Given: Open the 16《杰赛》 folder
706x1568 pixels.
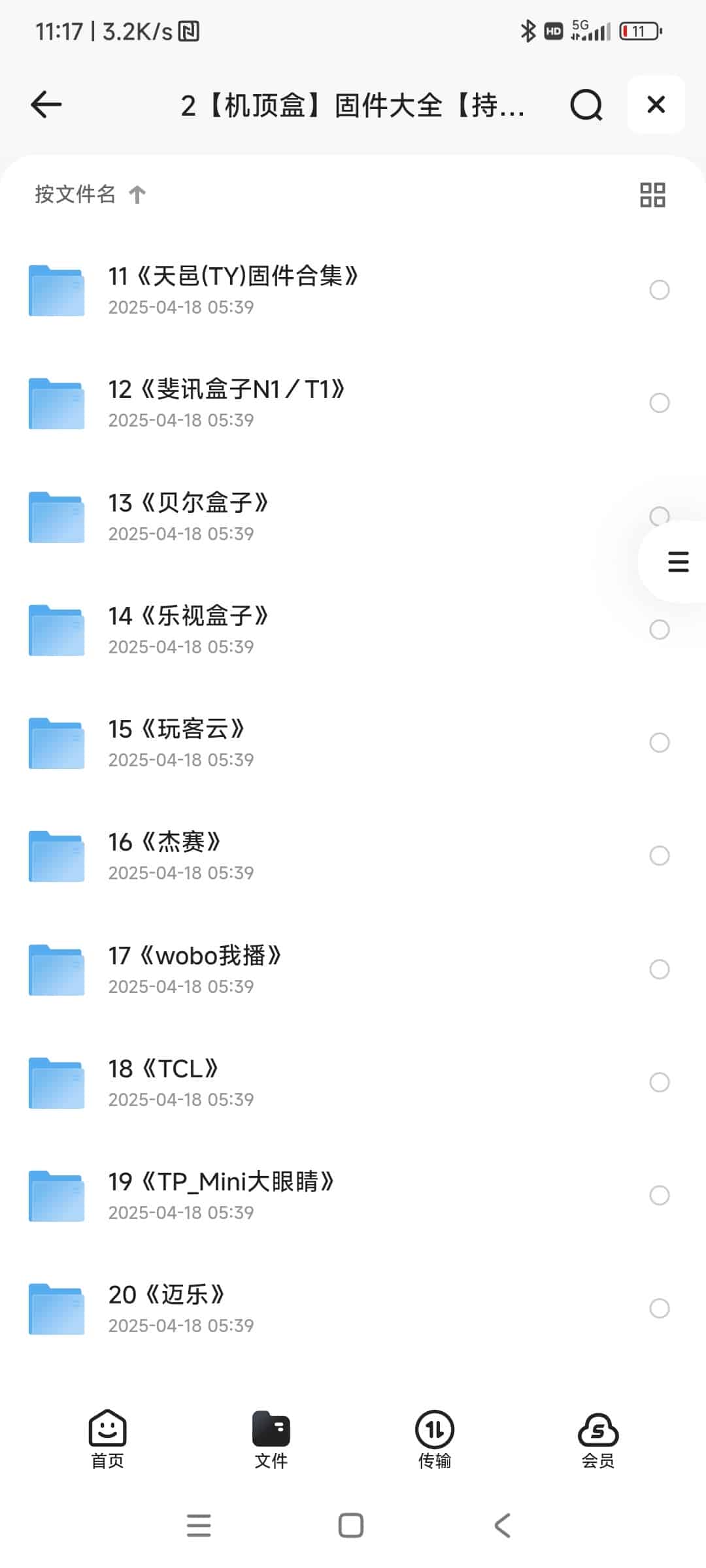Looking at the screenshot, I should [165, 856].
